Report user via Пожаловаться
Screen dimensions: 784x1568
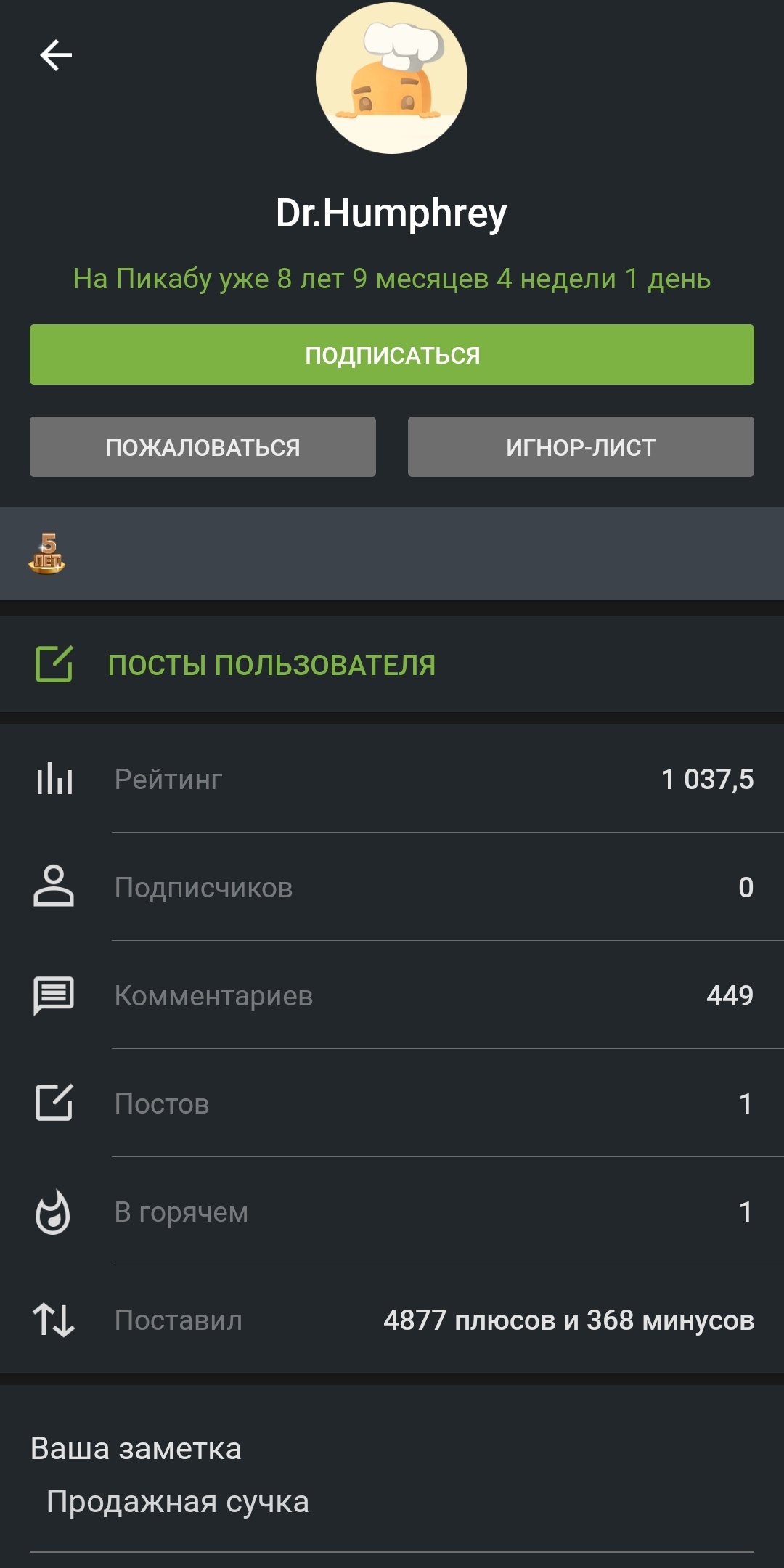point(203,447)
